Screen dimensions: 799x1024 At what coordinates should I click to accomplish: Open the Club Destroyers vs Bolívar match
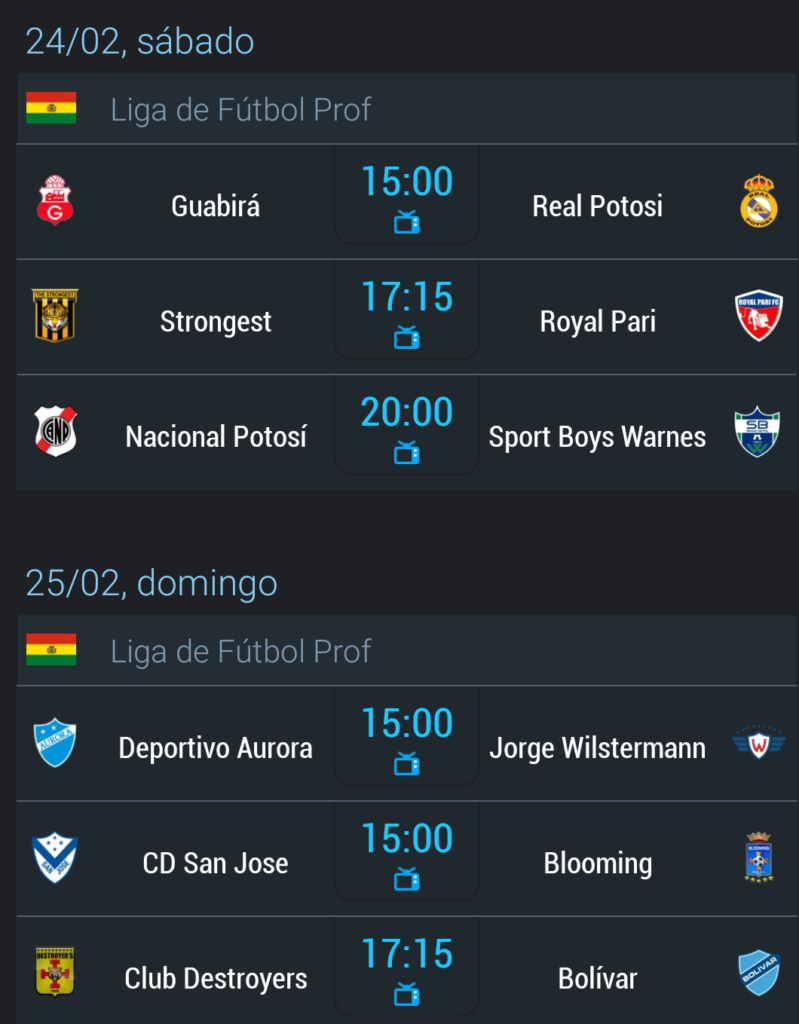click(x=406, y=972)
